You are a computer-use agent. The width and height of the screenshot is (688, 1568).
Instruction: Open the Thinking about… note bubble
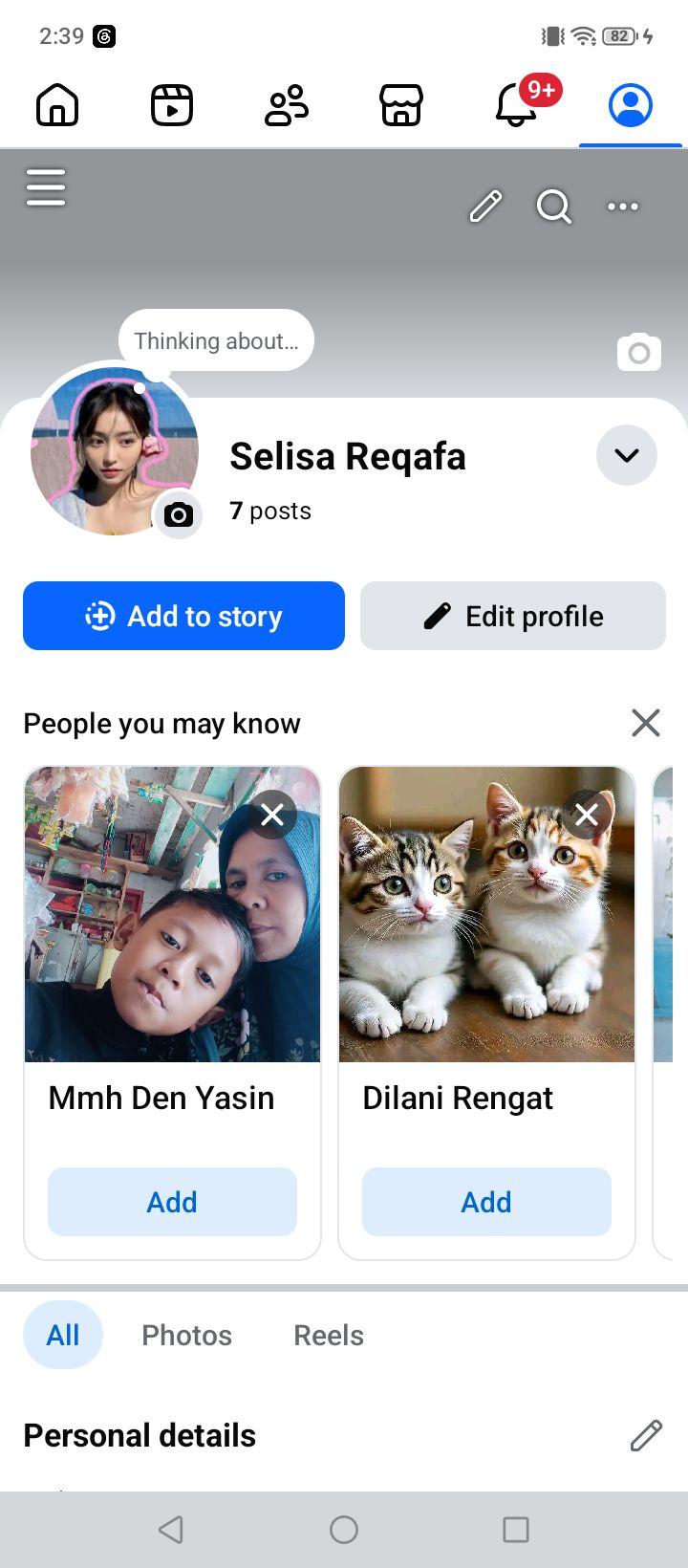216,341
